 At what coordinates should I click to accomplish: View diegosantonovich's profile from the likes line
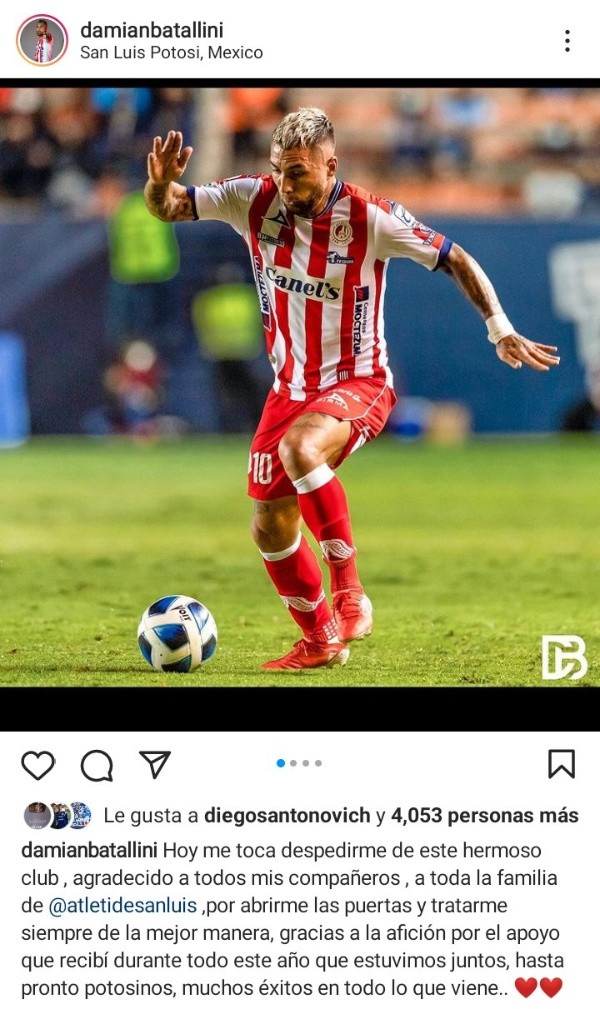click(x=287, y=815)
